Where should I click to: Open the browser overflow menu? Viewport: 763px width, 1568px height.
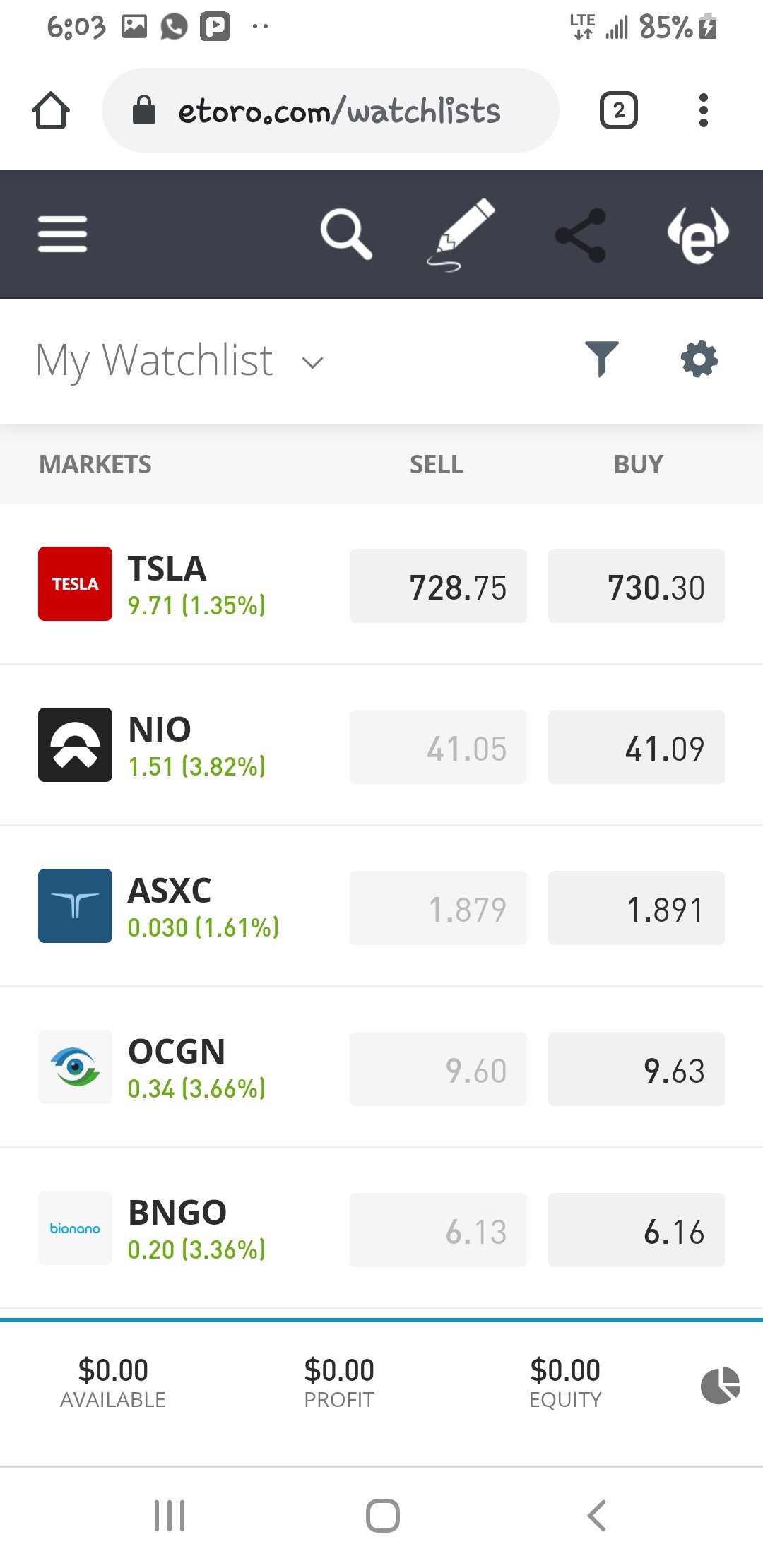tap(703, 110)
